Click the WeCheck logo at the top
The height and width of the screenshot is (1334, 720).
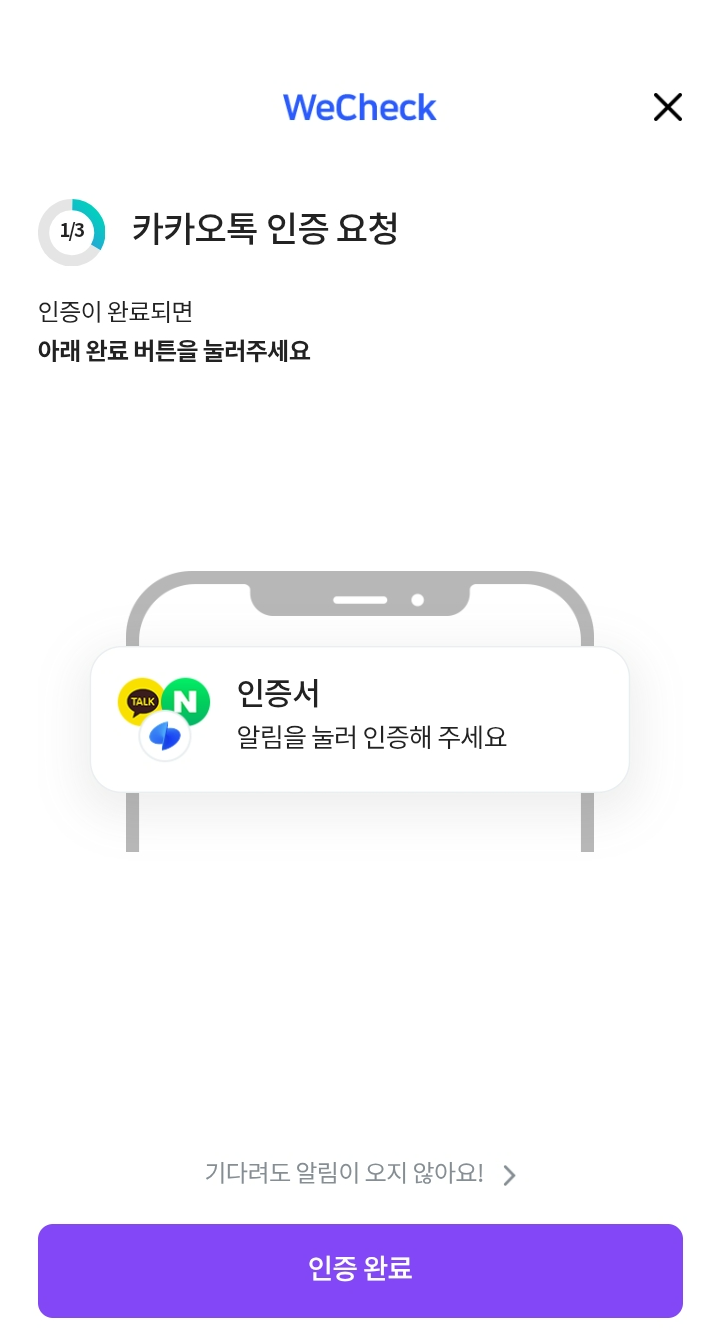(359, 107)
